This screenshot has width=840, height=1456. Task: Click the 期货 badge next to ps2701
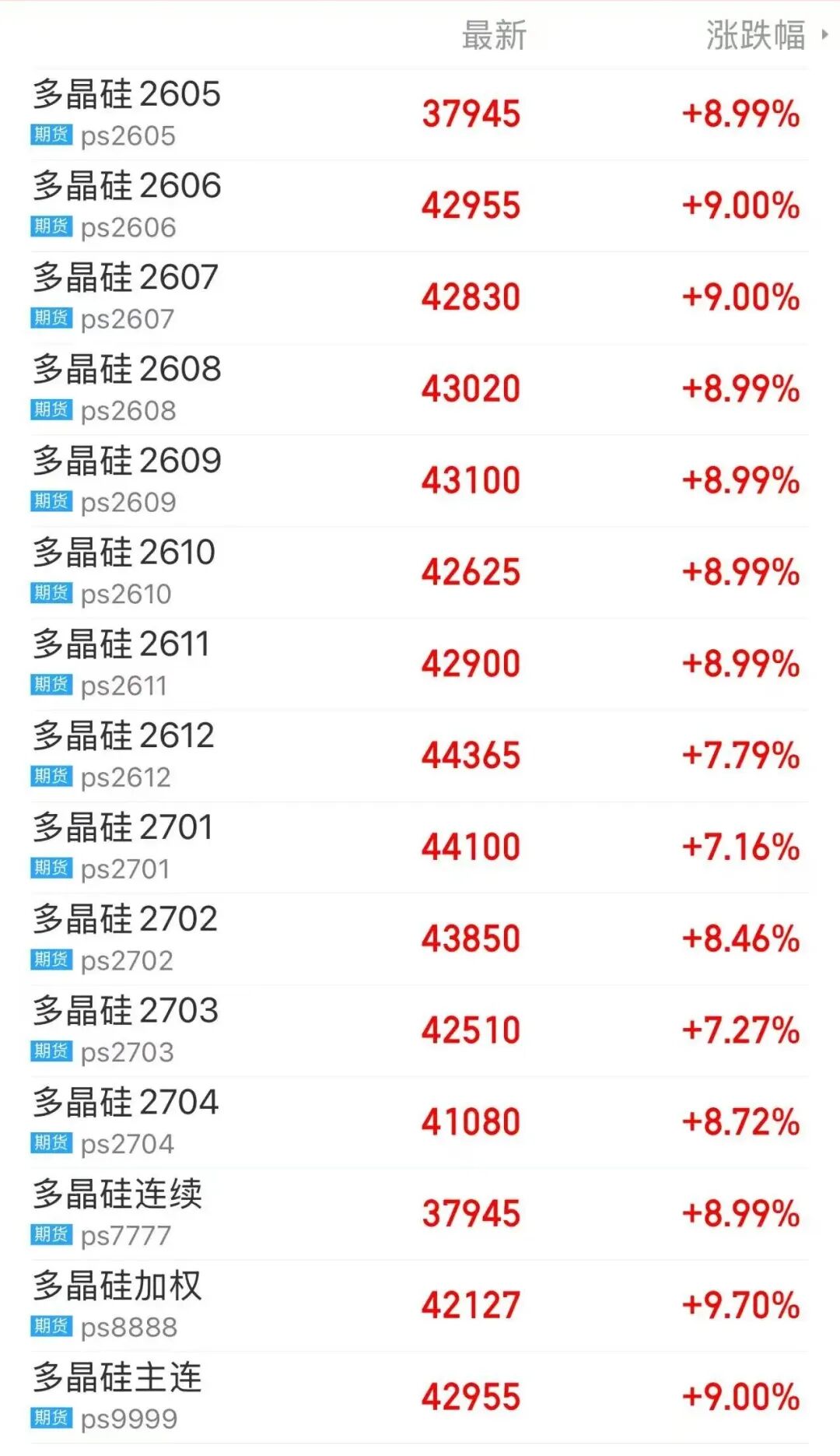pyautogui.click(x=51, y=867)
